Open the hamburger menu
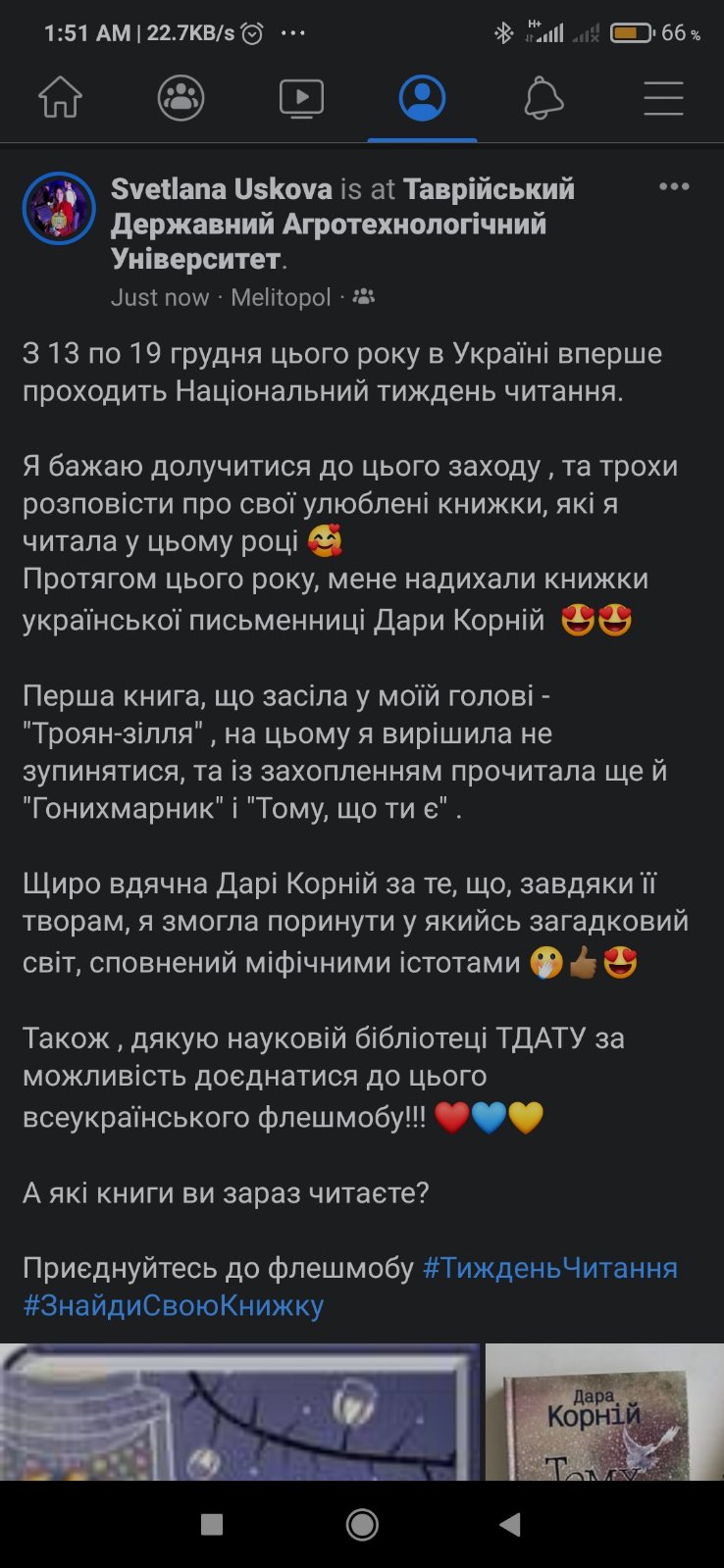The width and height of the screenshot is (724, 1568). [663, 98]
